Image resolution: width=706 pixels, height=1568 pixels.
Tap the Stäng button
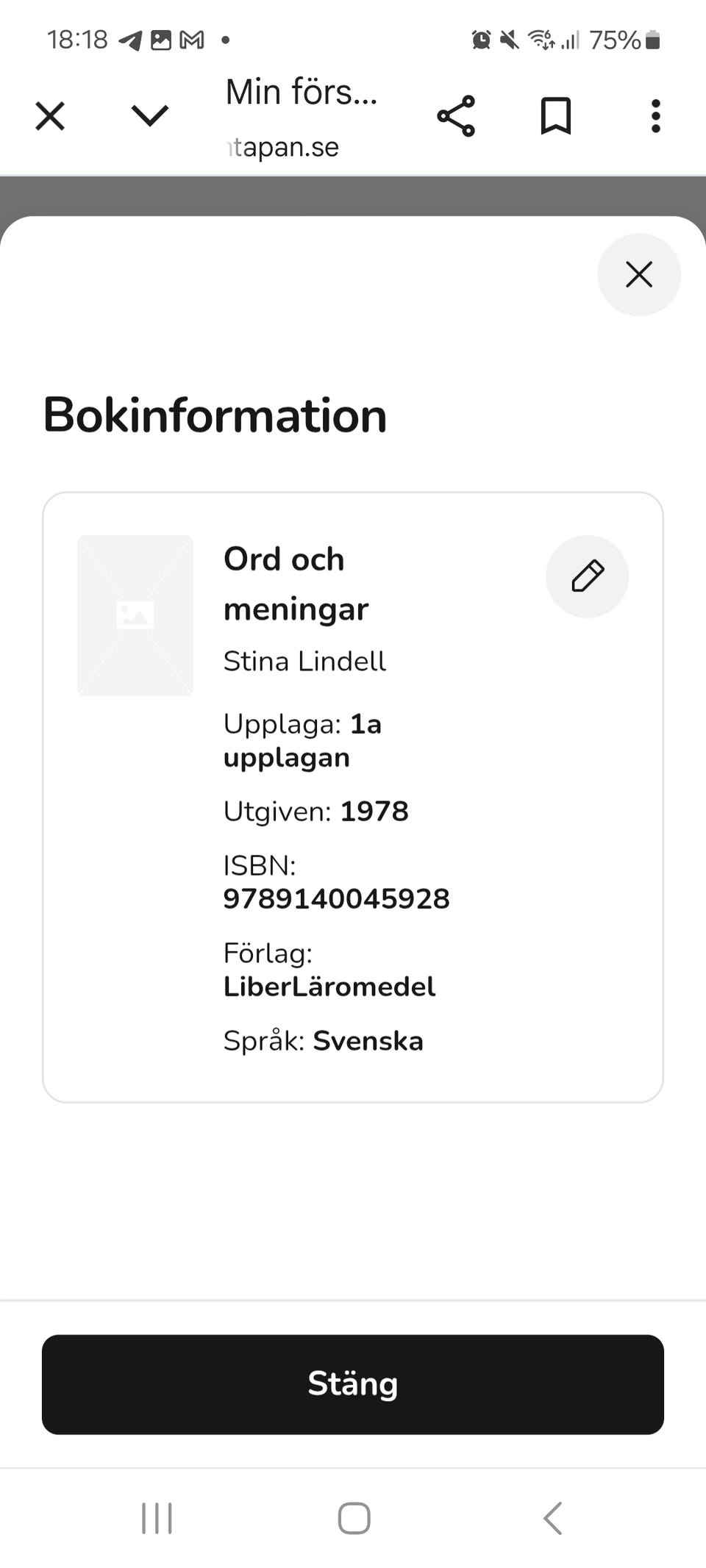point(353,1384)
